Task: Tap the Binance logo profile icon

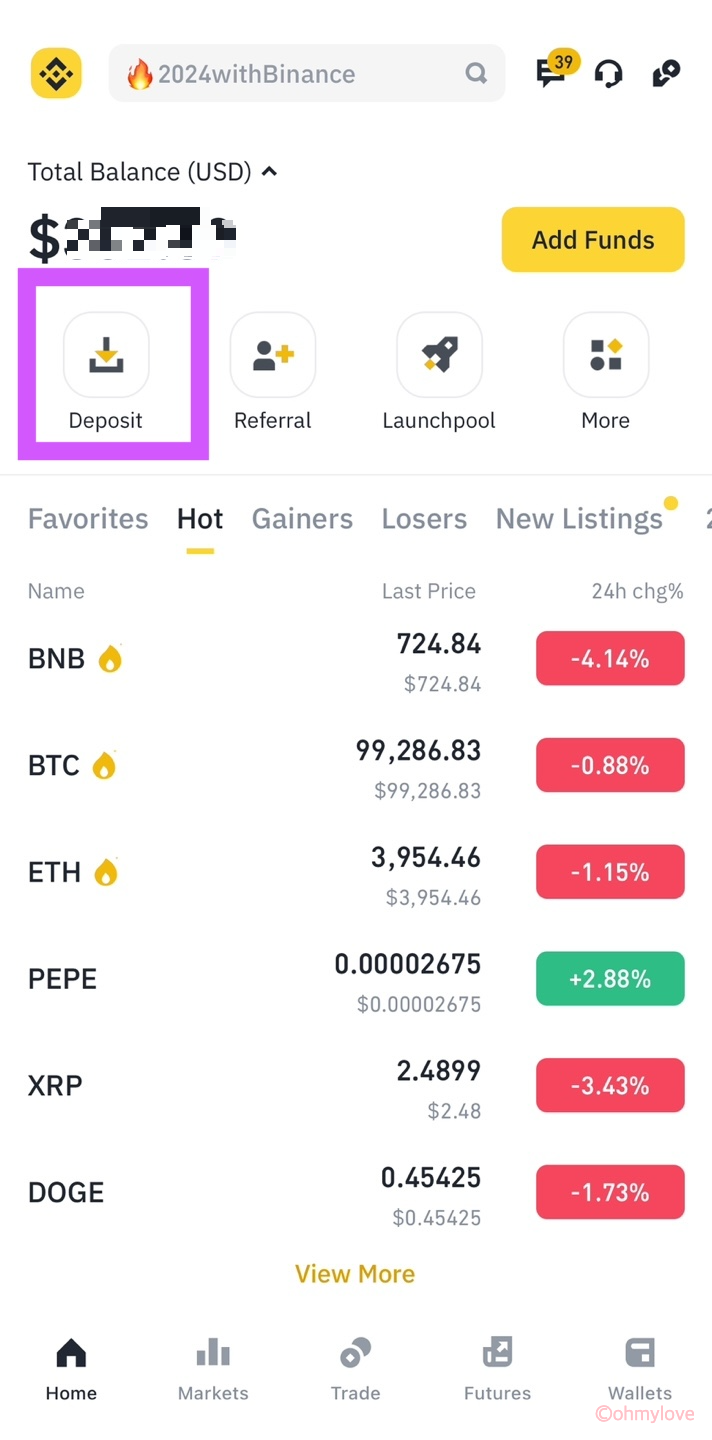Action: click(56, 73)
